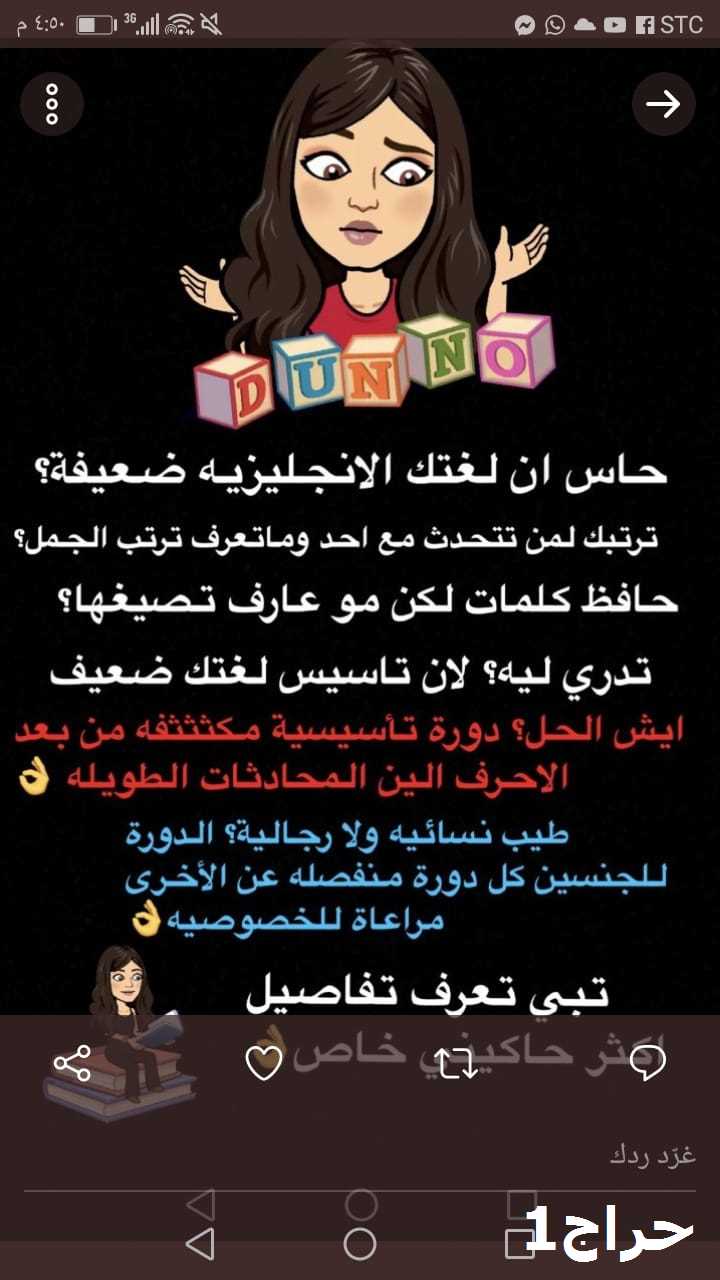Retweet this post
Image resolution: width=720 pixels, height=1280 pixels.
point(457,1063)
